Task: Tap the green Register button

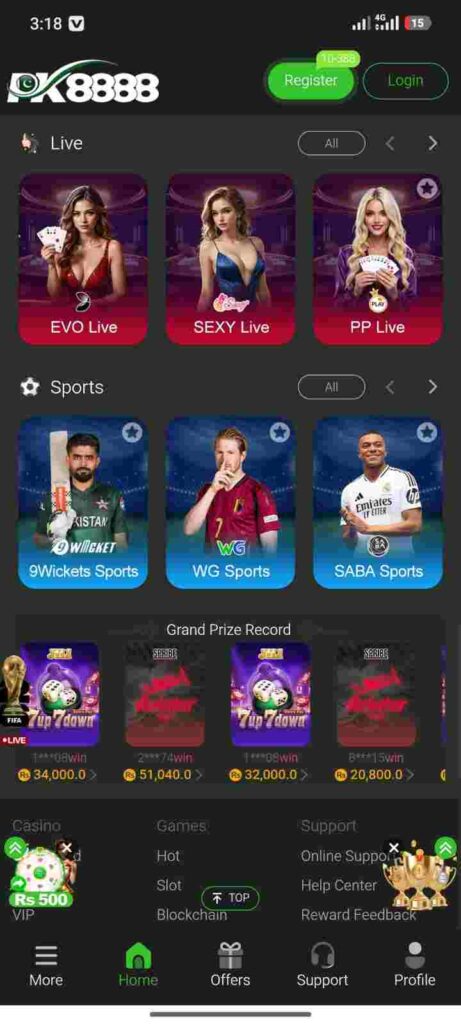Action: click(311, 81)
